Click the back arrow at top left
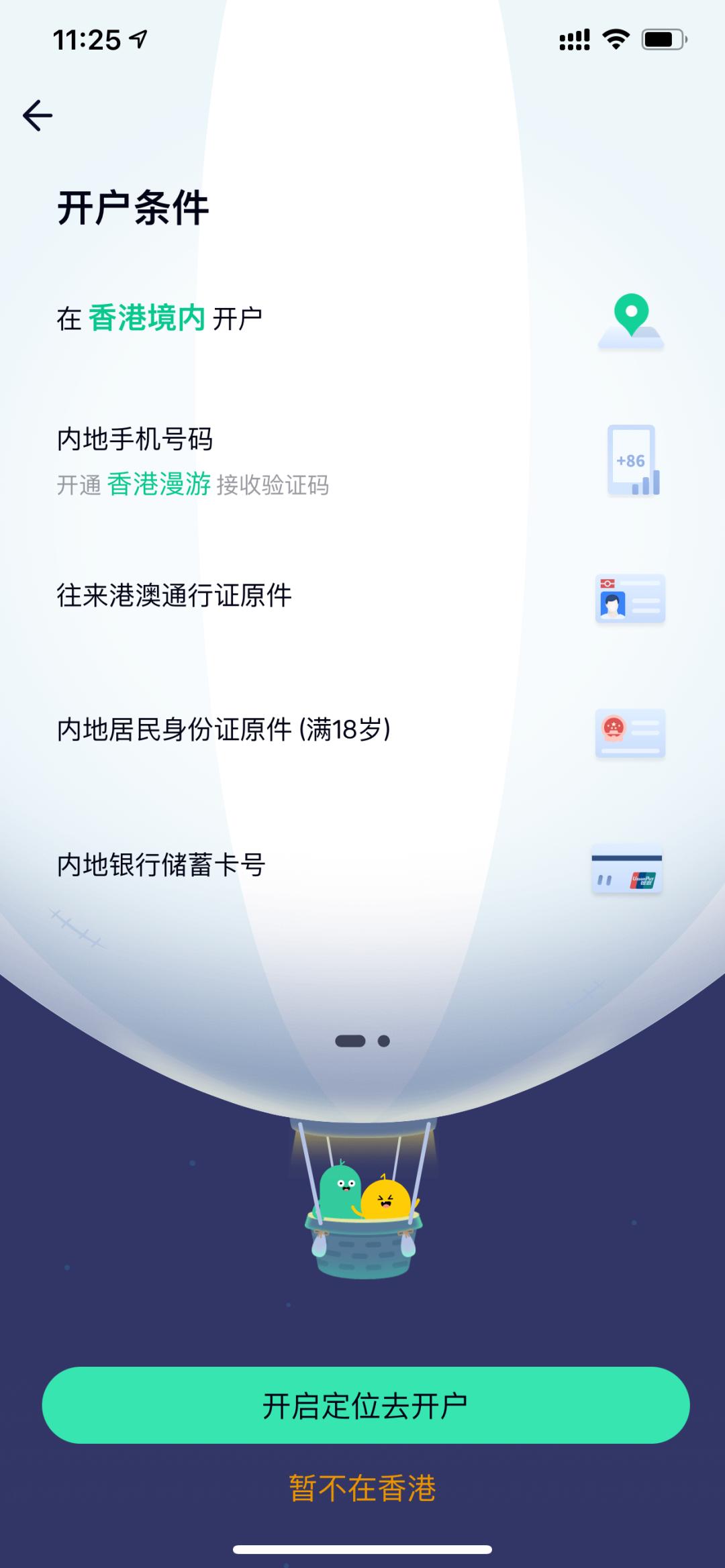The height and width of the screenshot is (1568, 725). pyautogui.click(x=38, y=114)
